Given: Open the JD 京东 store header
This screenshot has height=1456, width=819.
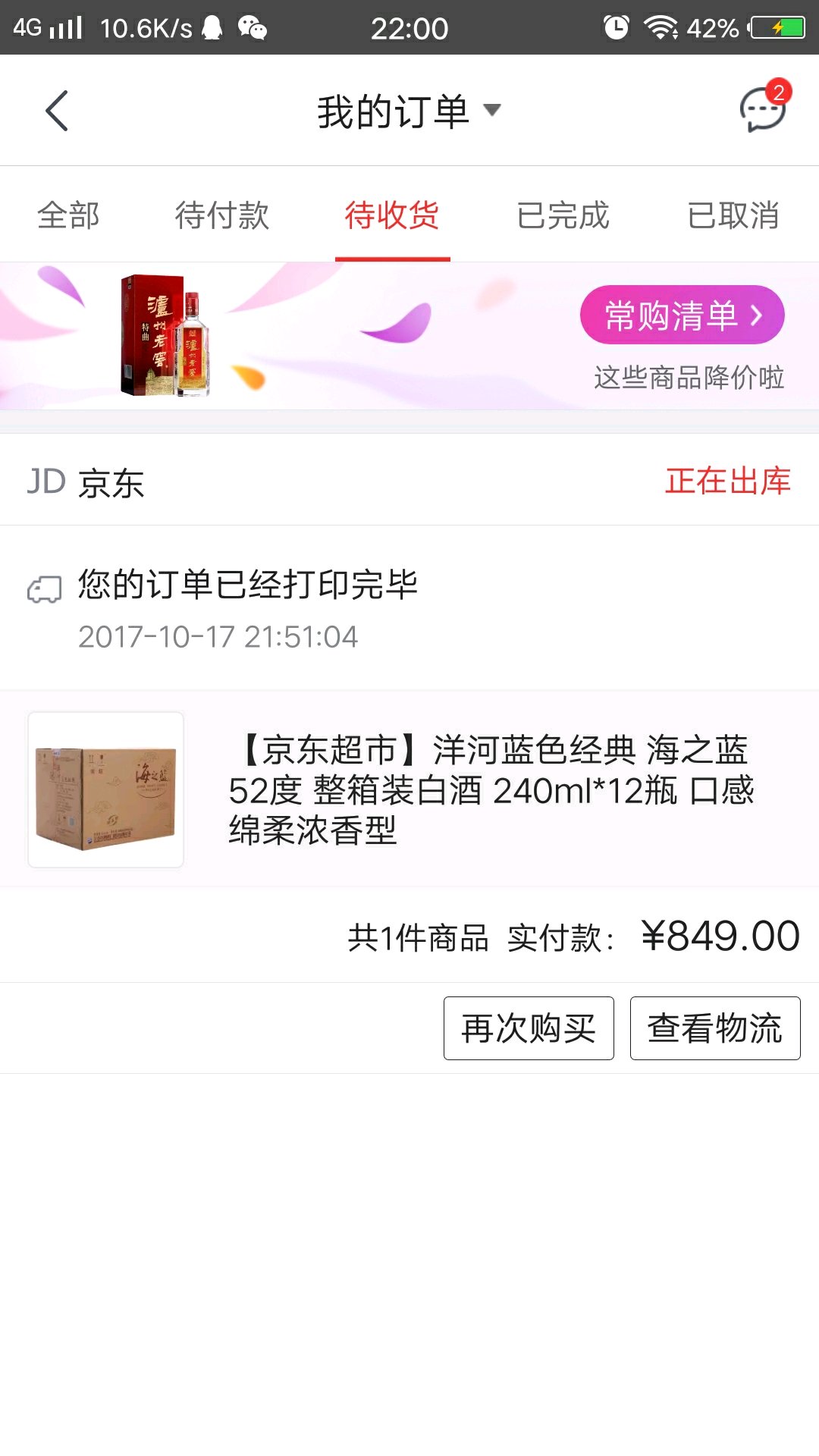Looking at the screenshot, I should coord(86,482).
